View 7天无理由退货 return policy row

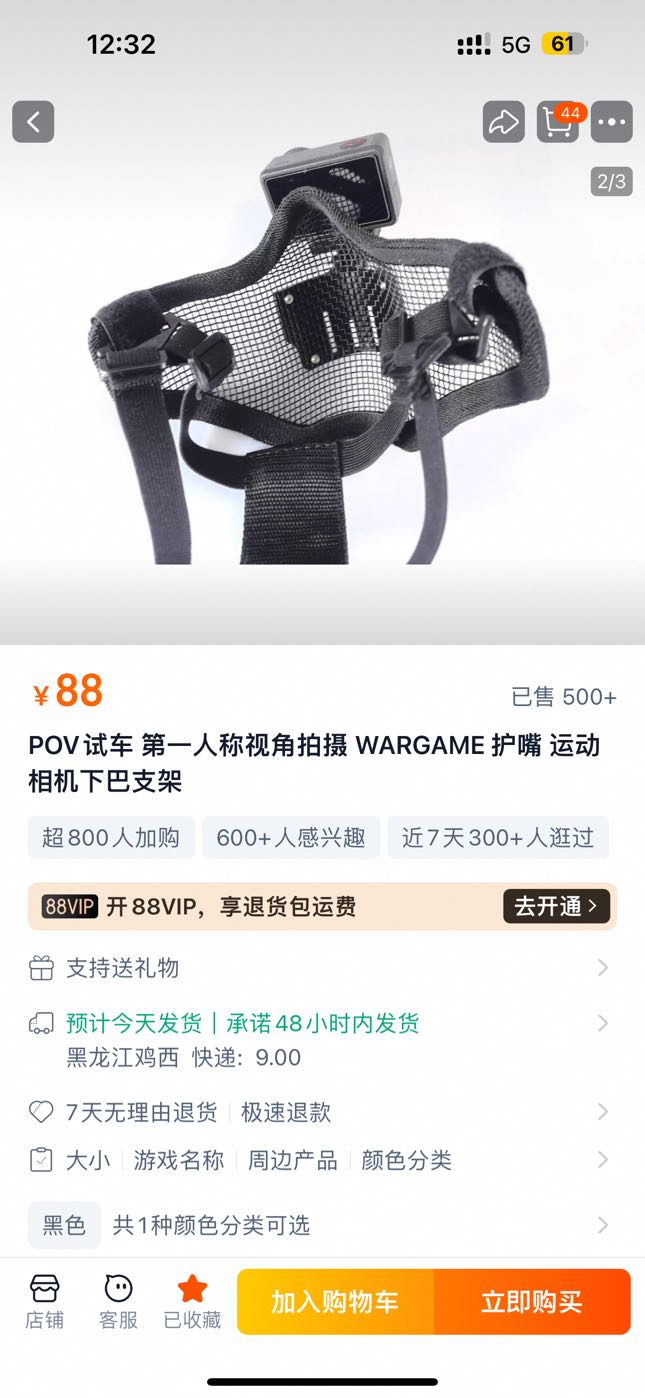320,1112
